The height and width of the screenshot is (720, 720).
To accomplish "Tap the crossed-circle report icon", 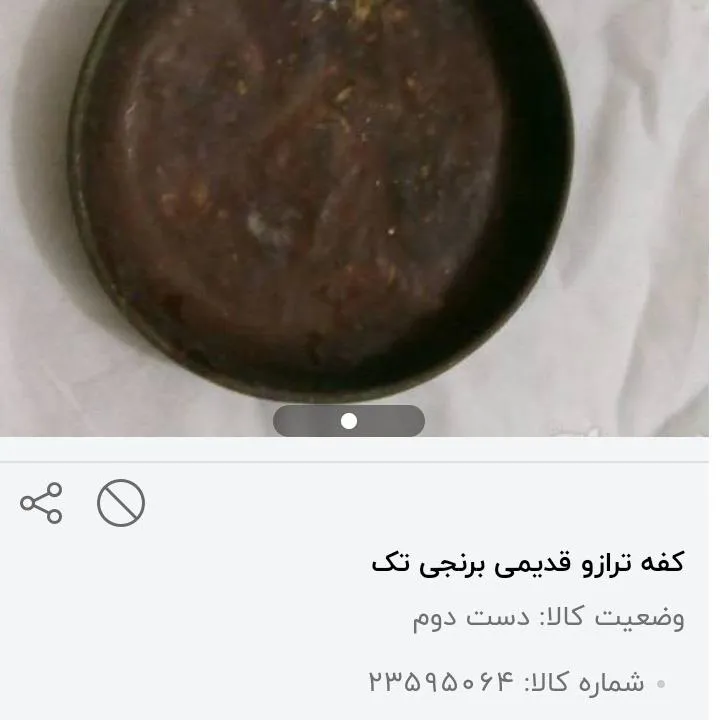I will [121, 503].
